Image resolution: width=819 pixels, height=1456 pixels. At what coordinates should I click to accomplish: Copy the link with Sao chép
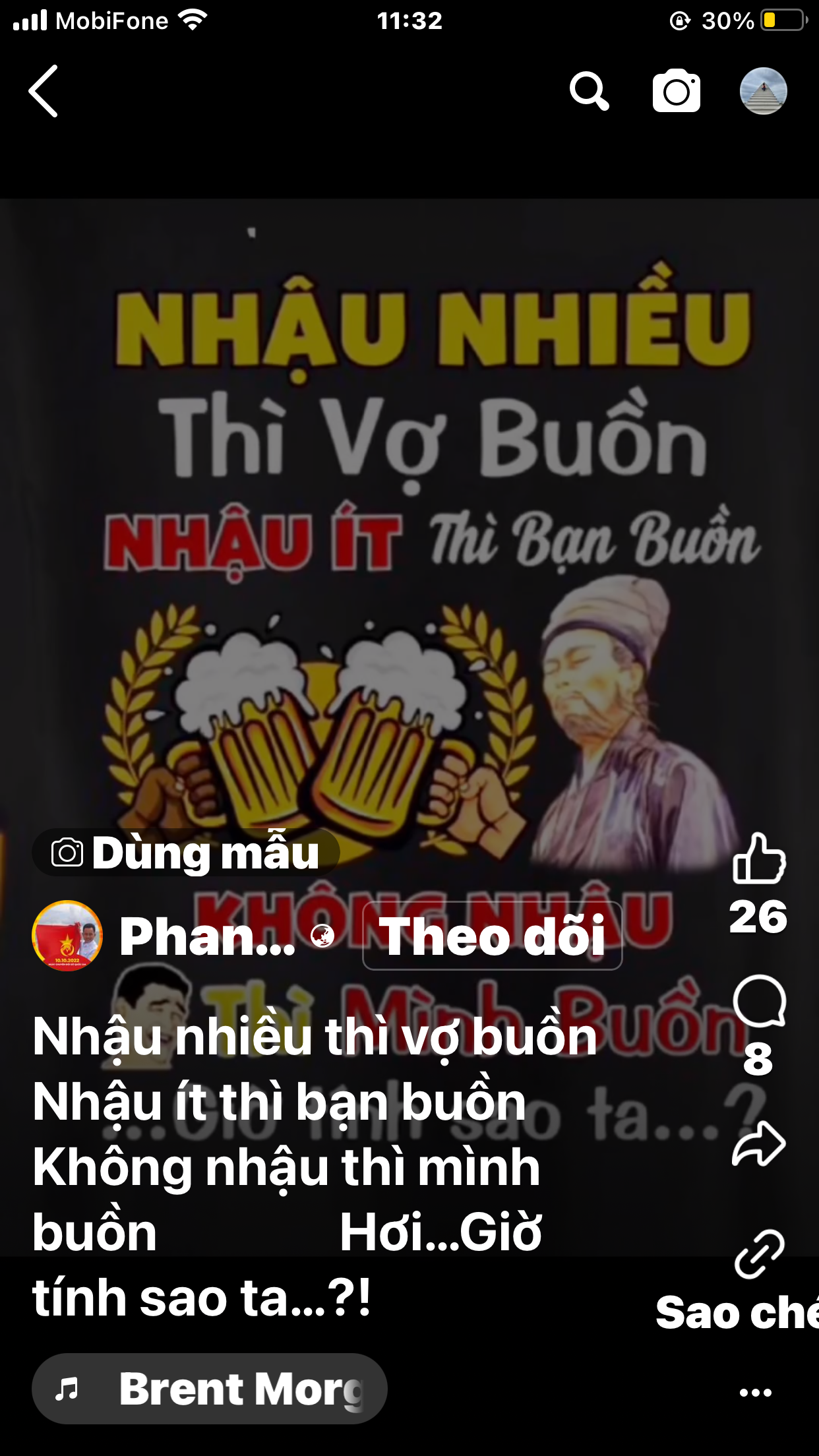(x=759, y=1254)
